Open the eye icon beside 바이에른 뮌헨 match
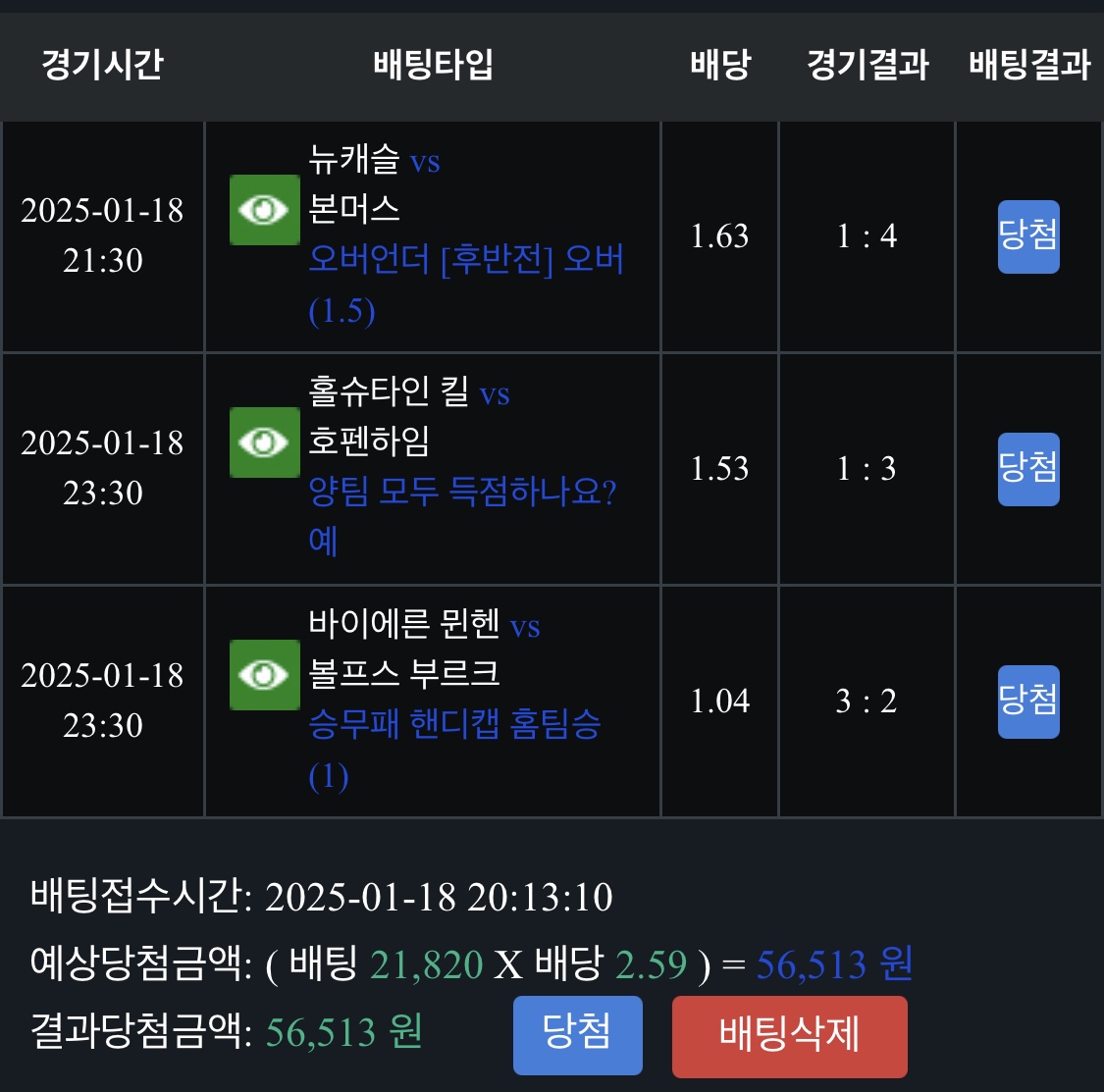1104x1092 pixels. tap(264, 675)
